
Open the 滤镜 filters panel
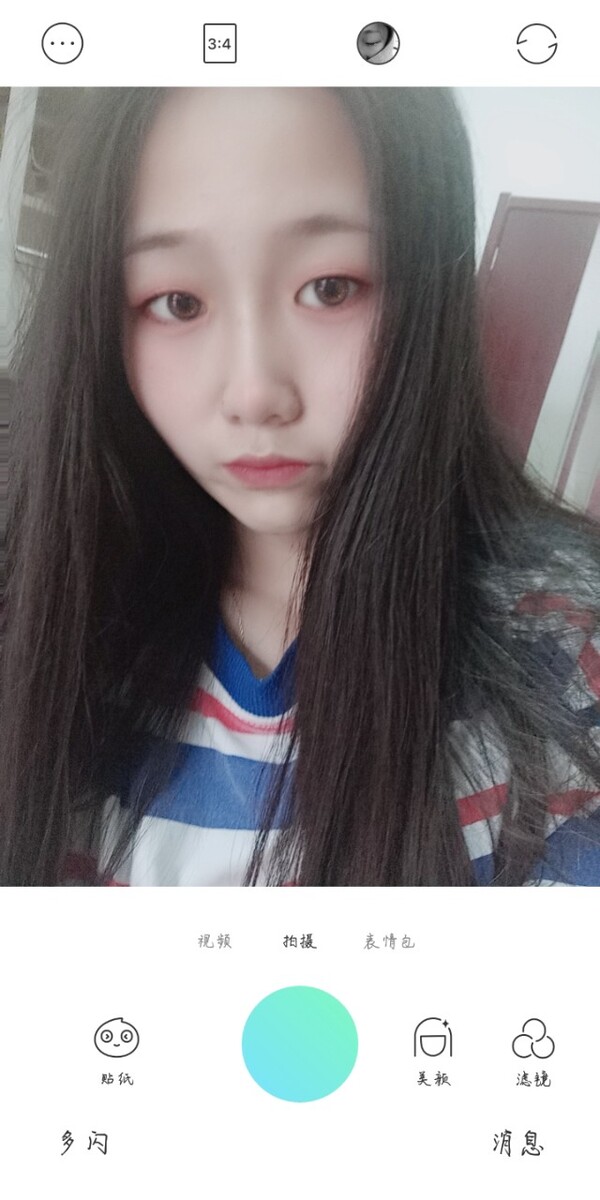click(533, 1050)
